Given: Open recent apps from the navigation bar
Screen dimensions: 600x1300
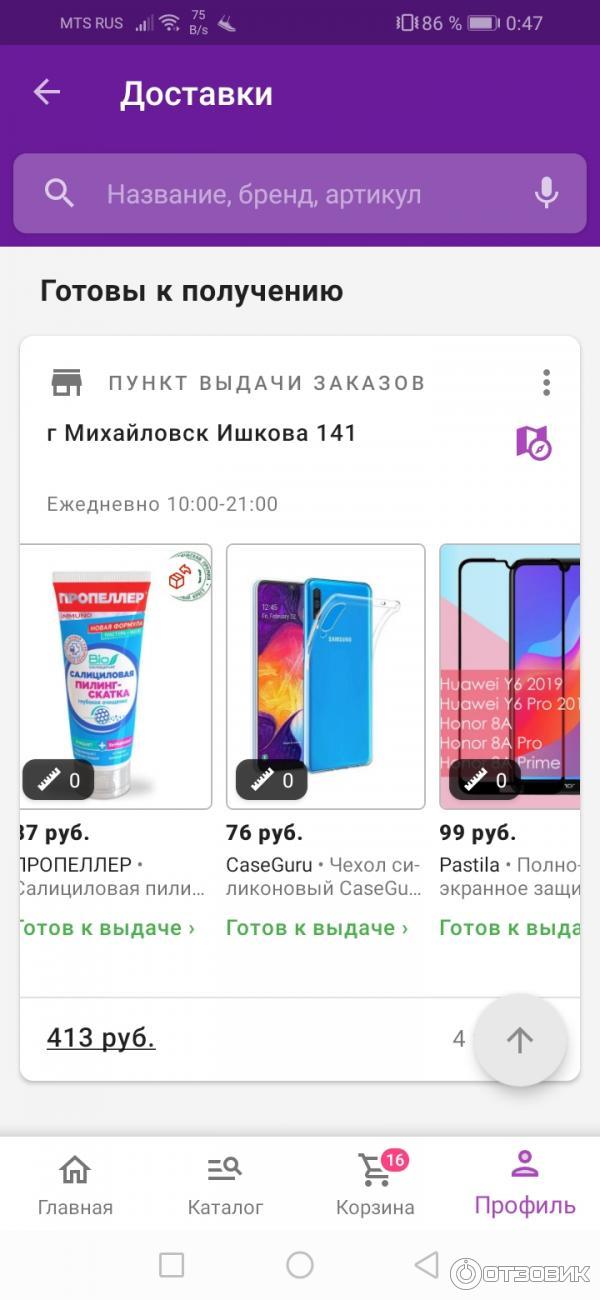Looking at the screenshot, I should point(172,1265).
